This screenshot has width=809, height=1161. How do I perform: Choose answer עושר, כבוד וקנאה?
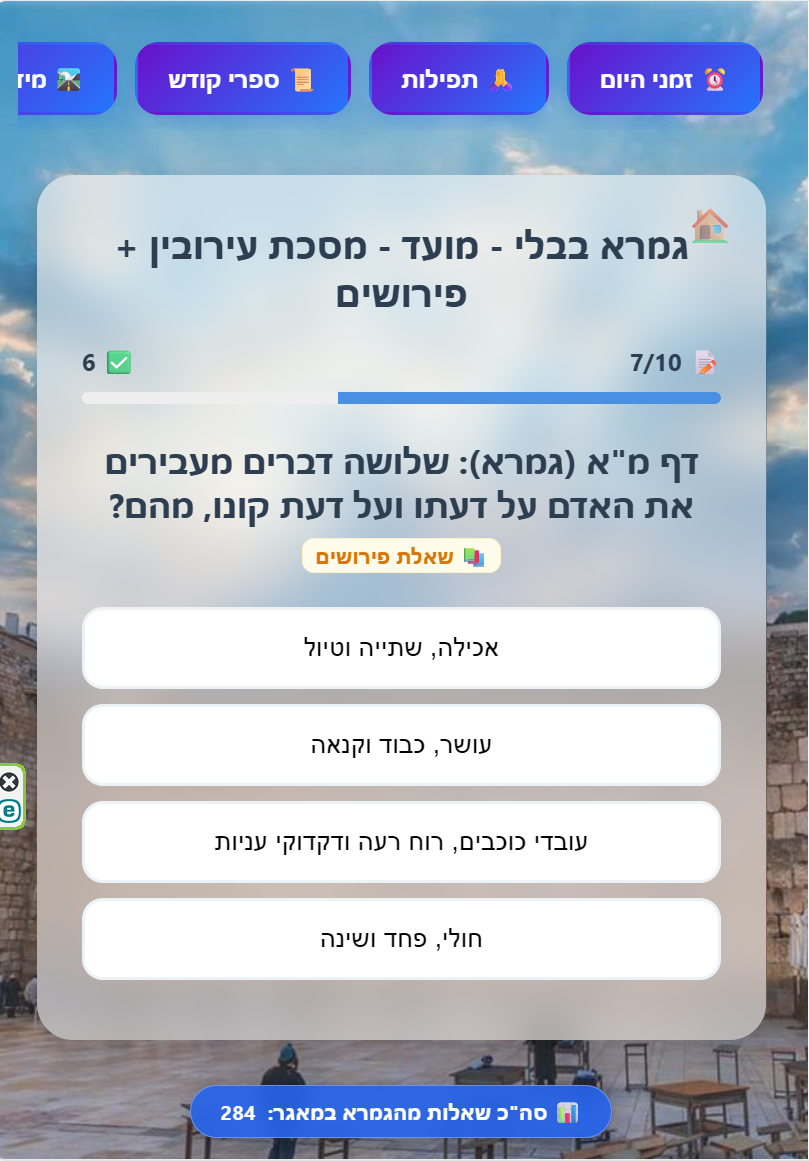click(x=401, y=745)
